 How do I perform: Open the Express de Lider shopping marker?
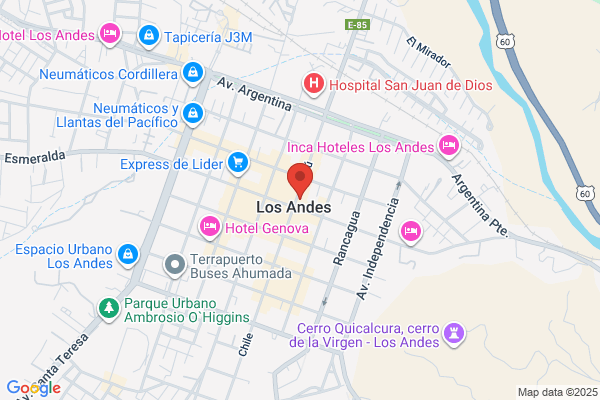coord(238,163)
